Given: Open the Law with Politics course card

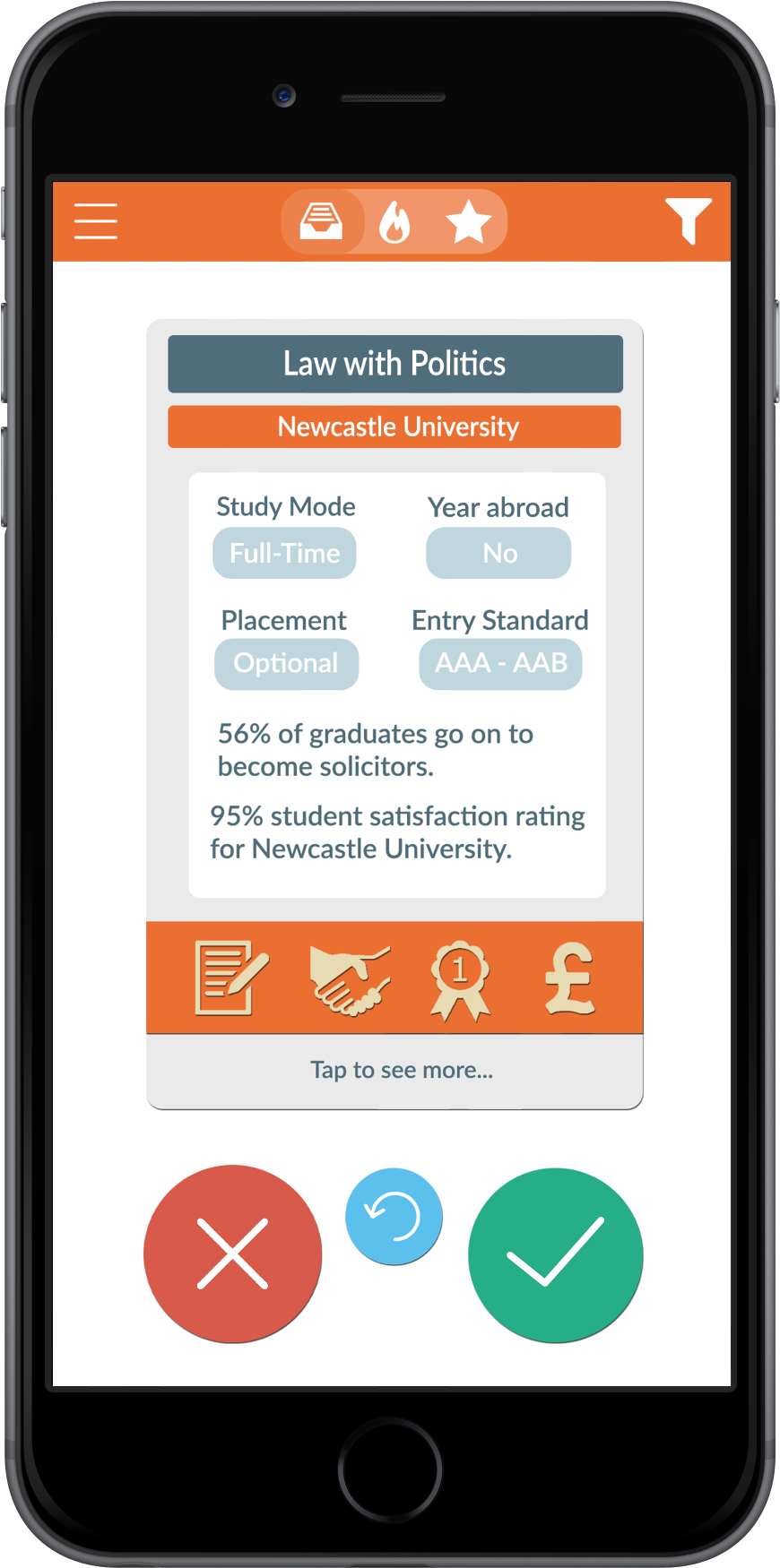Looking at the screenshot, I should pos(395,364).
